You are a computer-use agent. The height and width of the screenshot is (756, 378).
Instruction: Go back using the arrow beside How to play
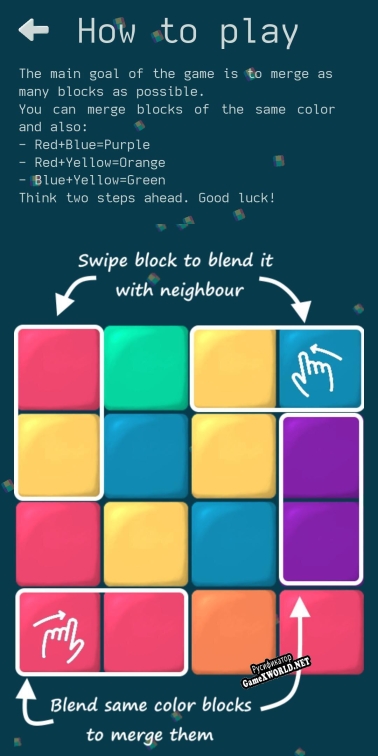click(x=34, y=30)
